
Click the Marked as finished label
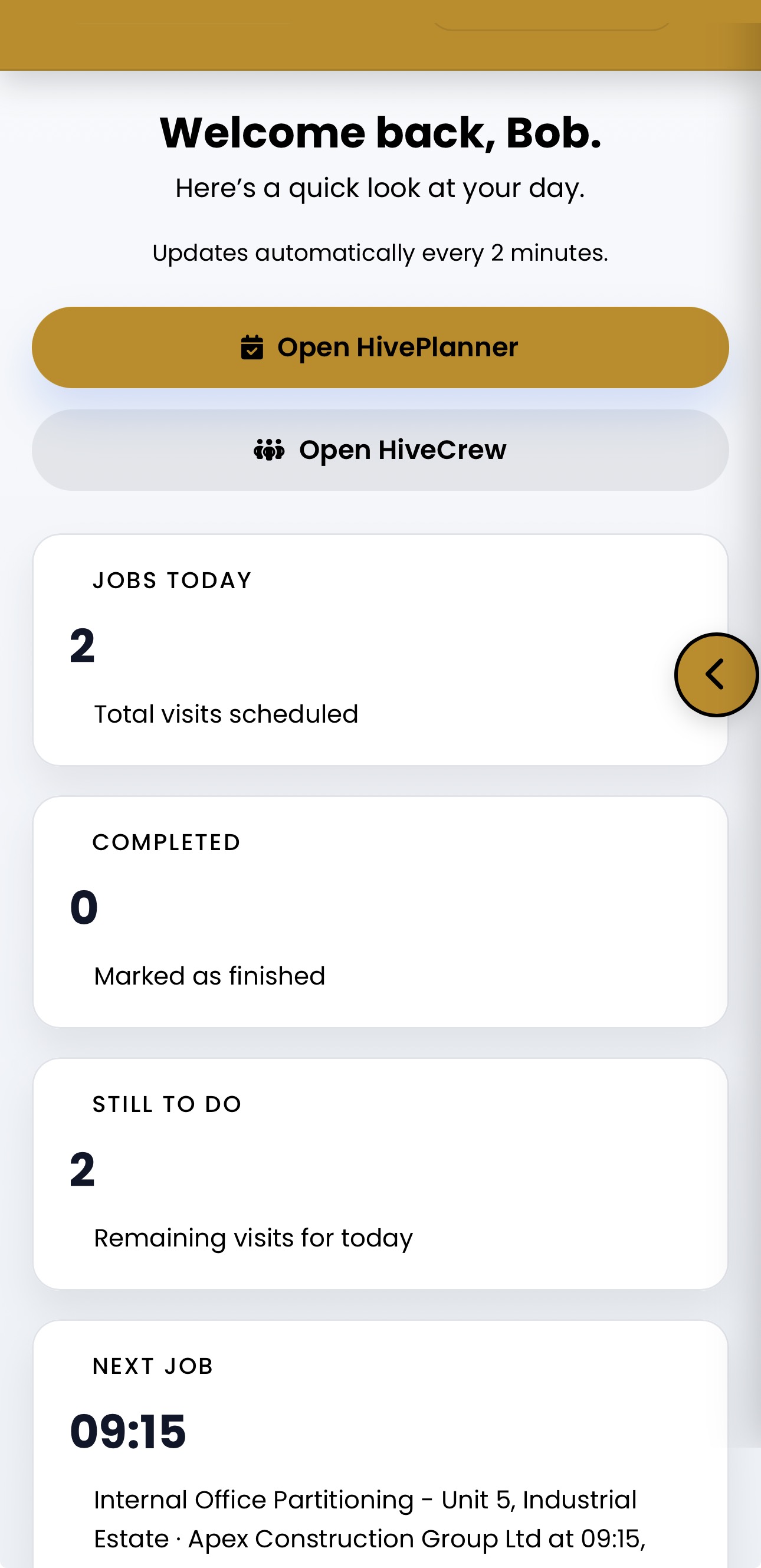click(209, 976)
